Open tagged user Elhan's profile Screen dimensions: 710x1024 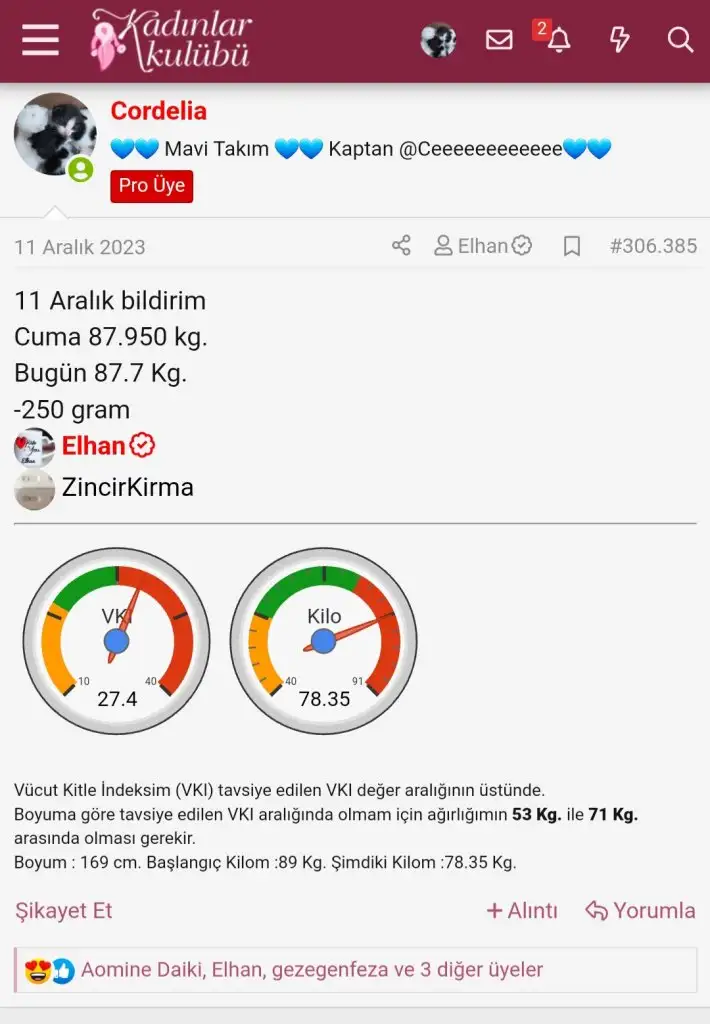[94, 446]
